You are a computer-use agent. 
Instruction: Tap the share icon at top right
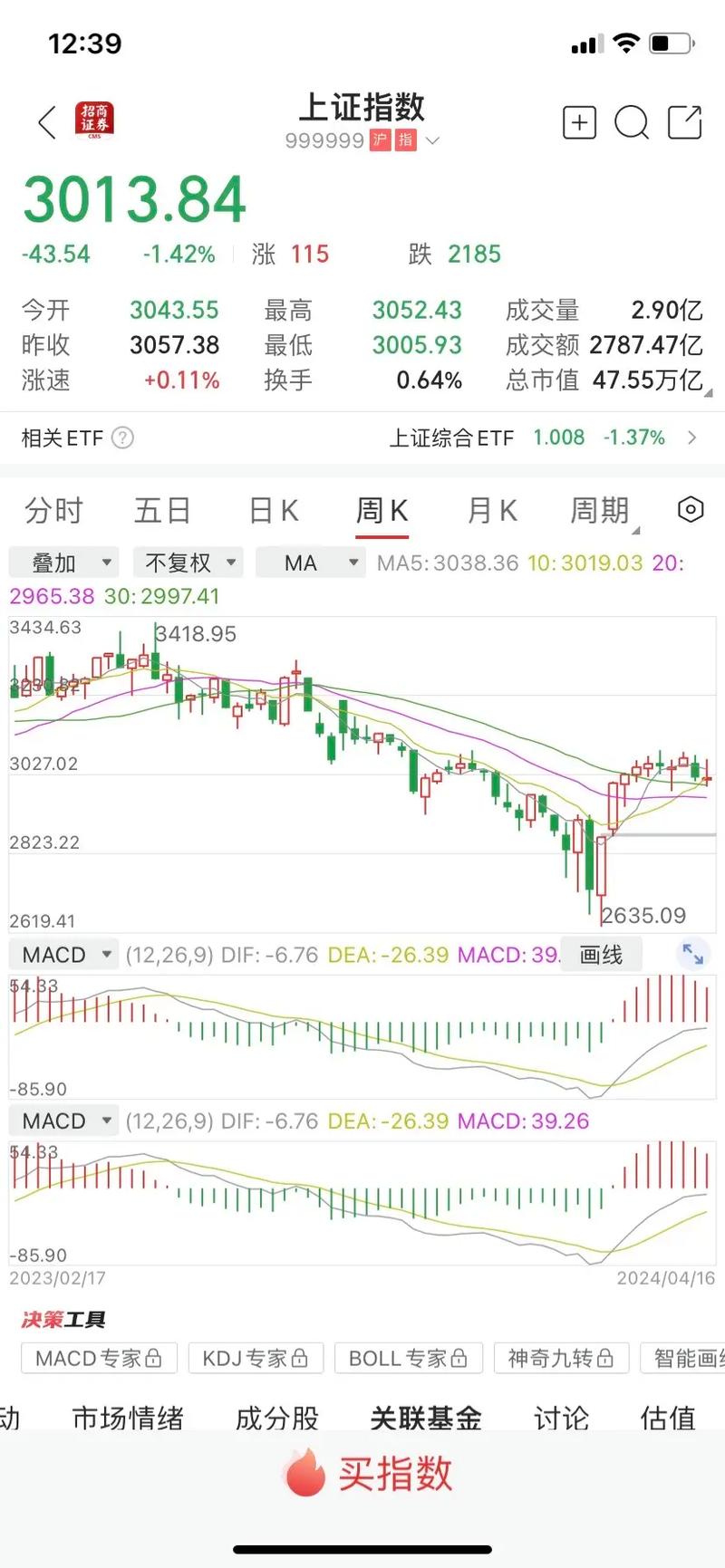tap(686, 122)
